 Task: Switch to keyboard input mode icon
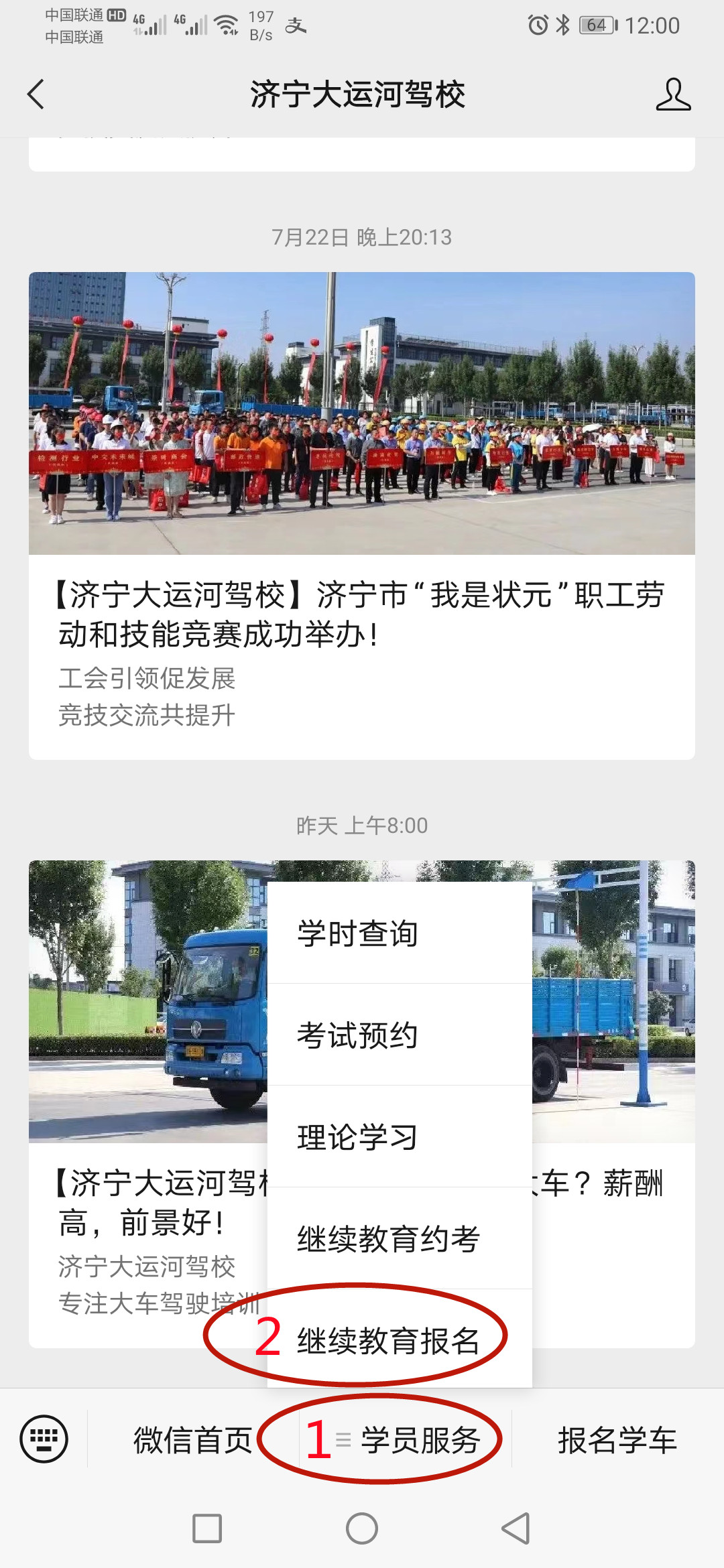pos(44,1439)
